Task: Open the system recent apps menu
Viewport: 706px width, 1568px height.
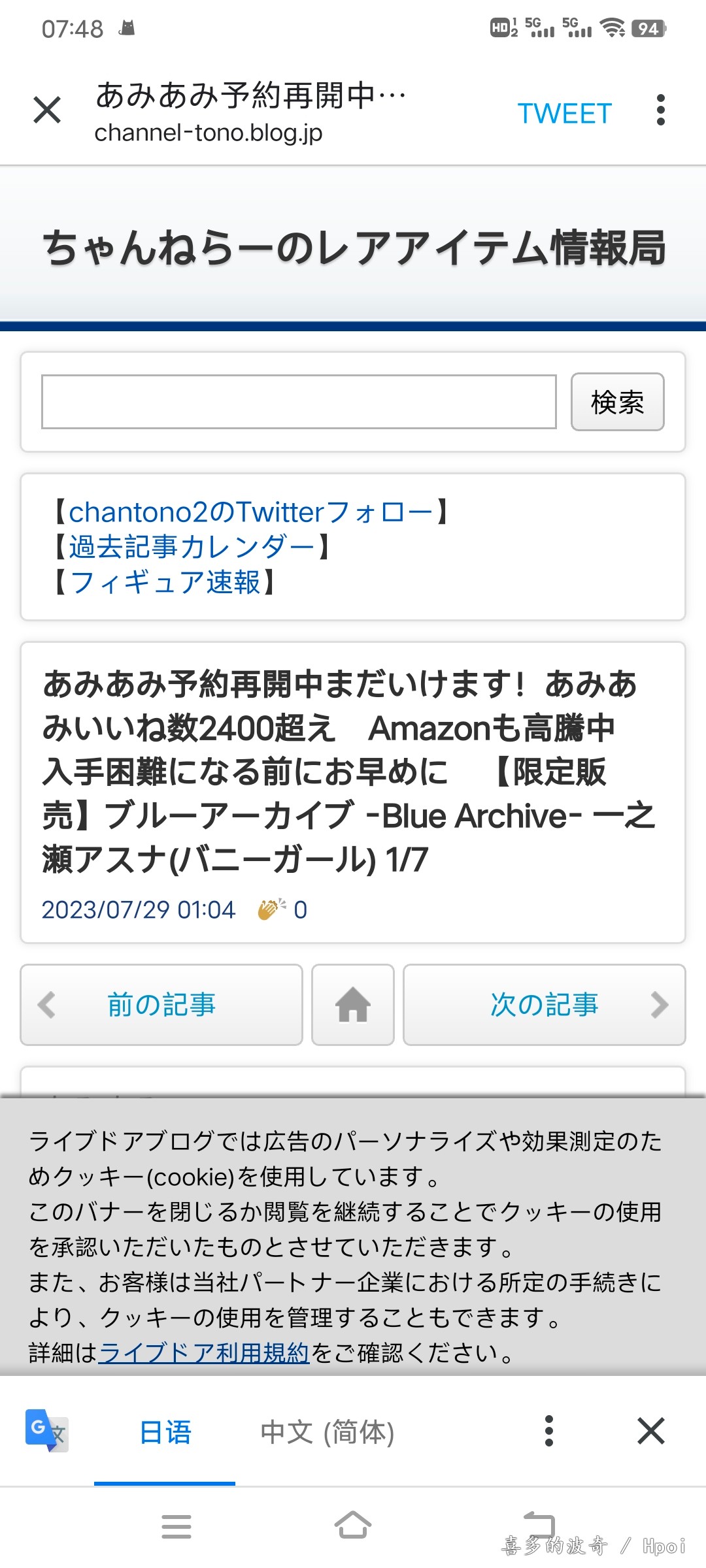Action: 176,1526
